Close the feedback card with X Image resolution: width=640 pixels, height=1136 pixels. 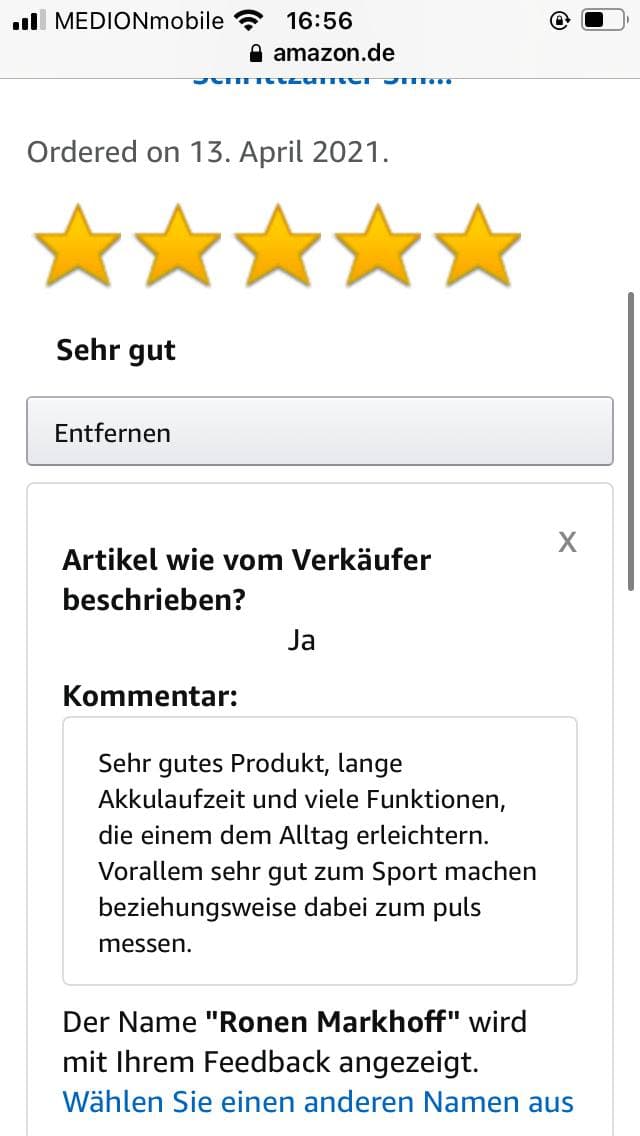(x=567, y=542)
